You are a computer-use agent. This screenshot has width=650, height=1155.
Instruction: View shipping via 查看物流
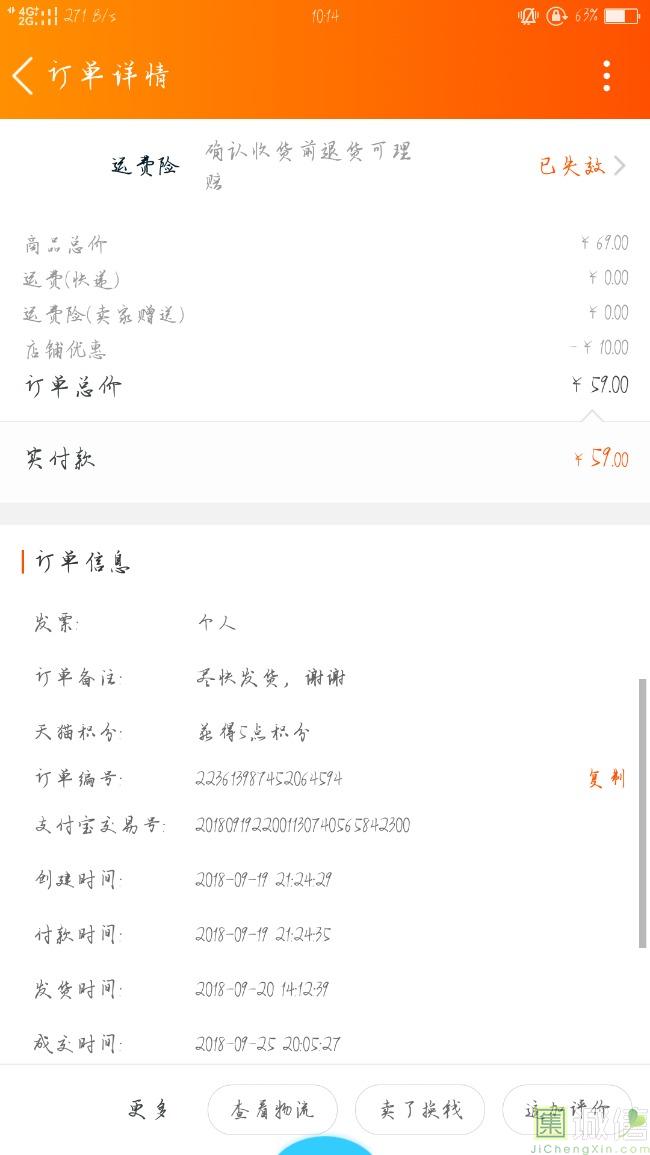pyautogui.click(x=272, y=1109)
